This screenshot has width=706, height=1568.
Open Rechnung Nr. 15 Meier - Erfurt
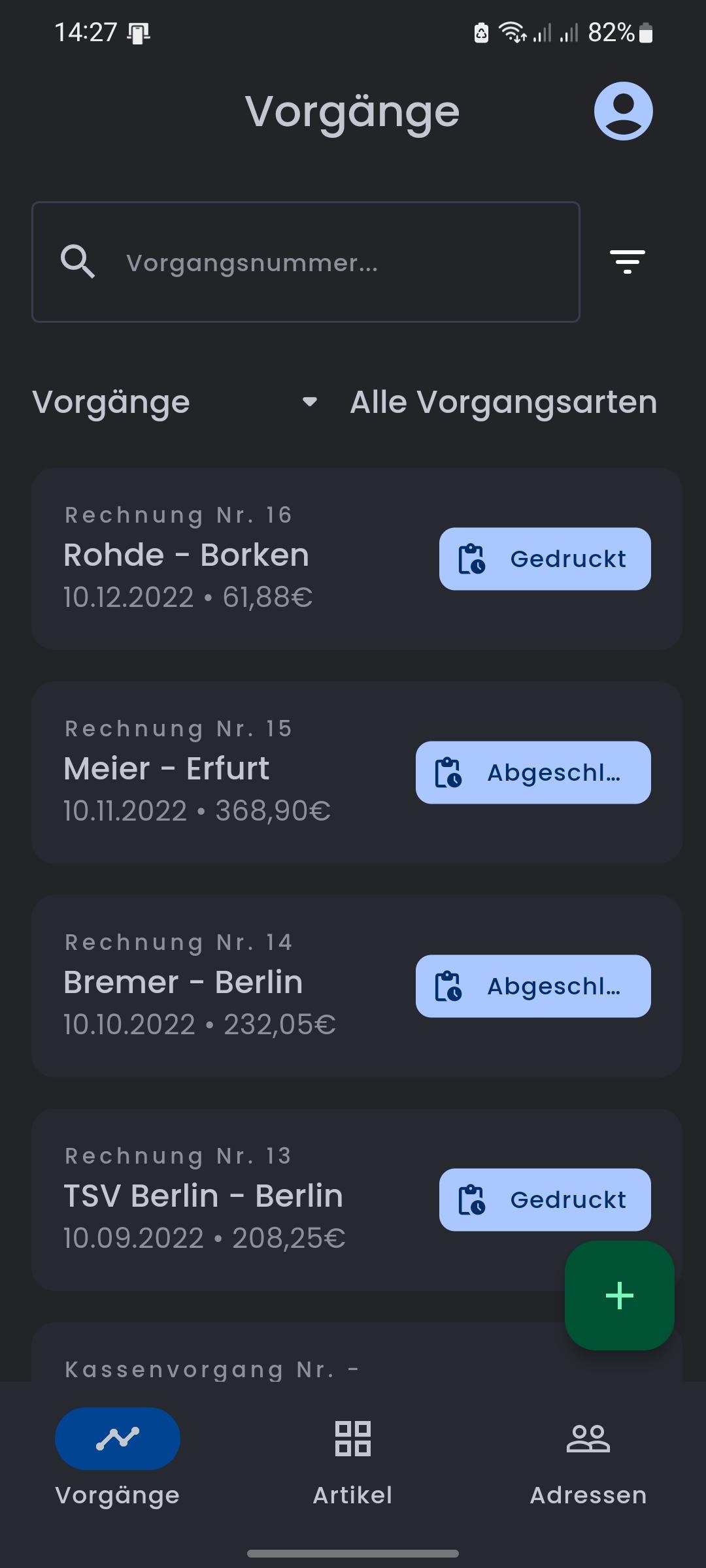(357, 772)
